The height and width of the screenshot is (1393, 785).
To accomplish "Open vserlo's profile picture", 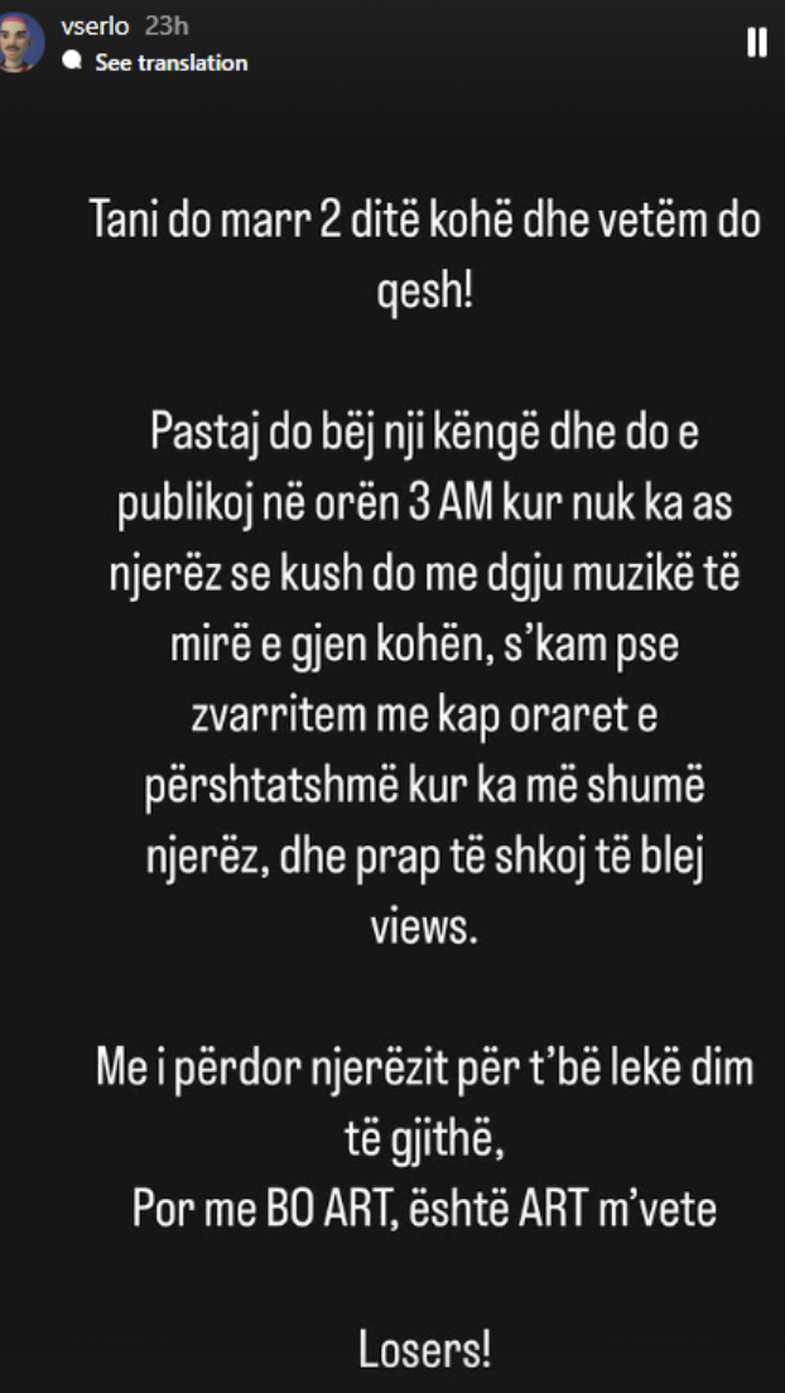I will (20, 45).
